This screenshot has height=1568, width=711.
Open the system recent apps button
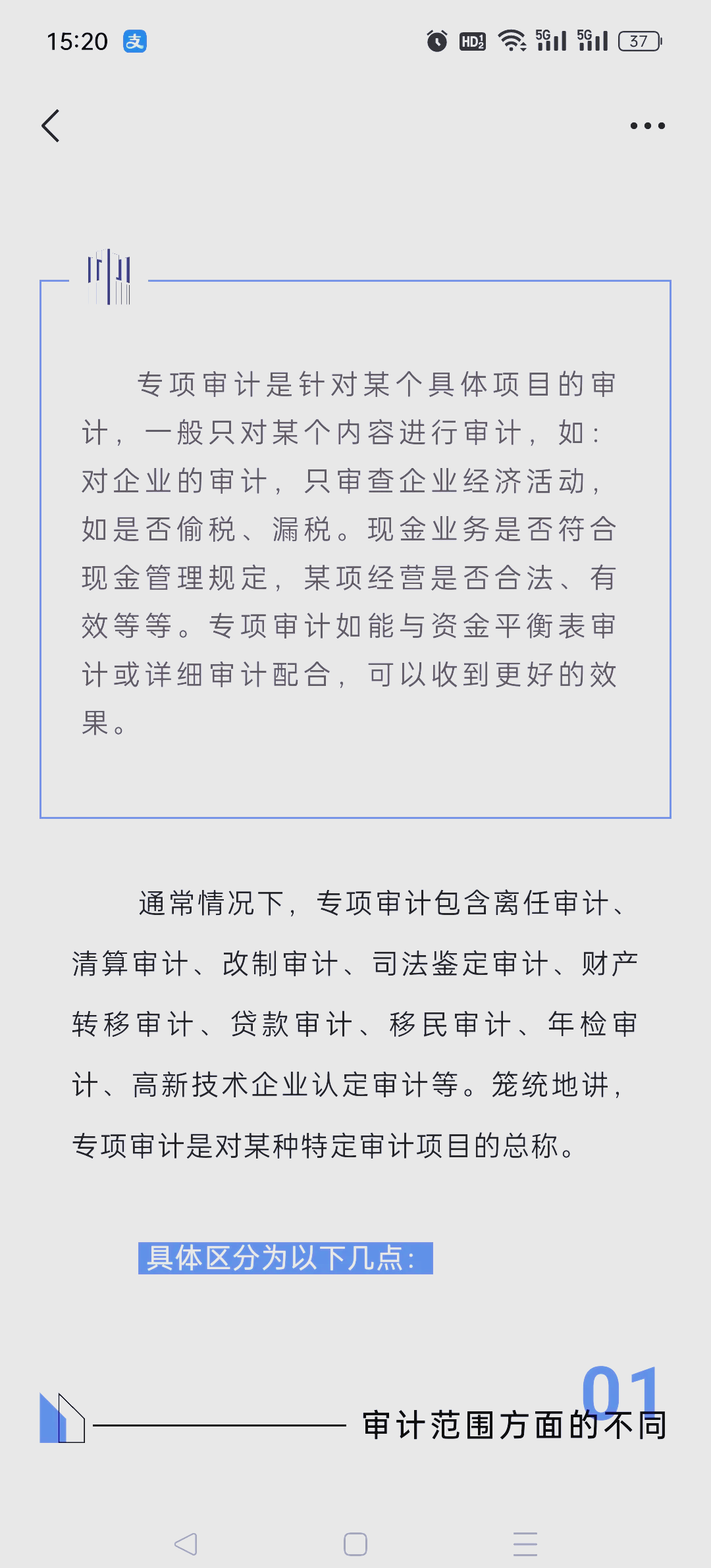point(525,1544)
